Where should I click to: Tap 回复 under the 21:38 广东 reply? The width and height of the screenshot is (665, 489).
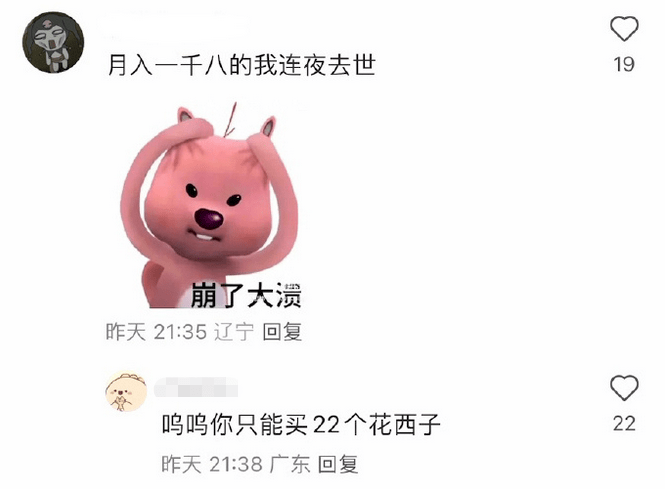[x=338, y=464]
